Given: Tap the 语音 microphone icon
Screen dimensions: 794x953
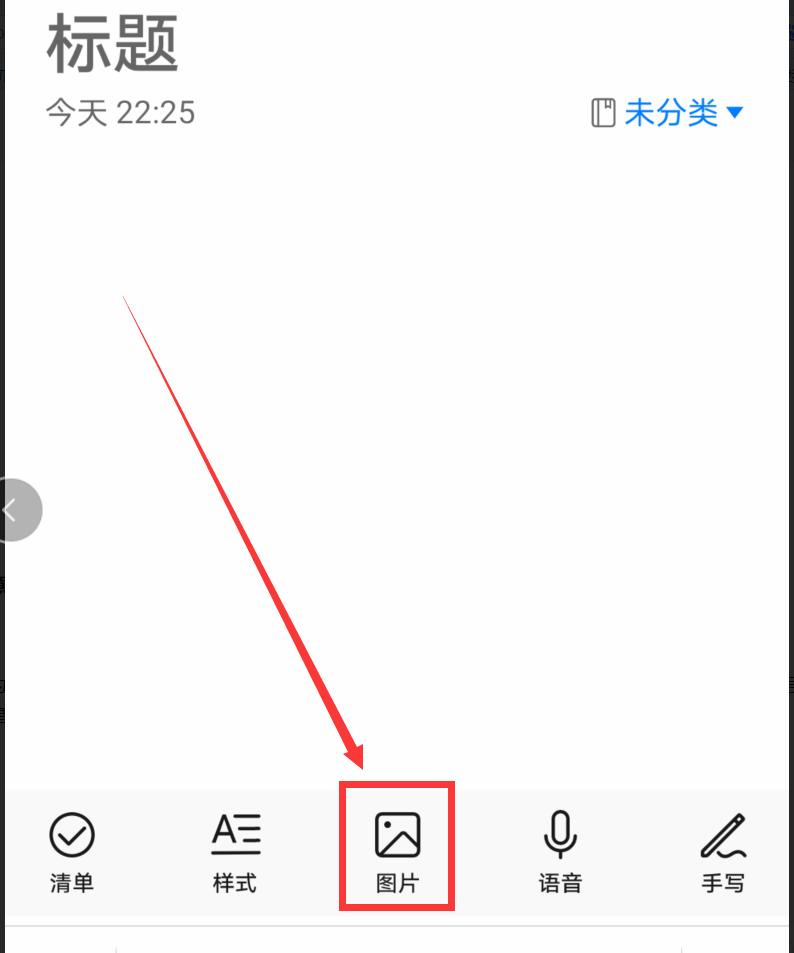Looking at the screenshot, I should pos(559,834).
